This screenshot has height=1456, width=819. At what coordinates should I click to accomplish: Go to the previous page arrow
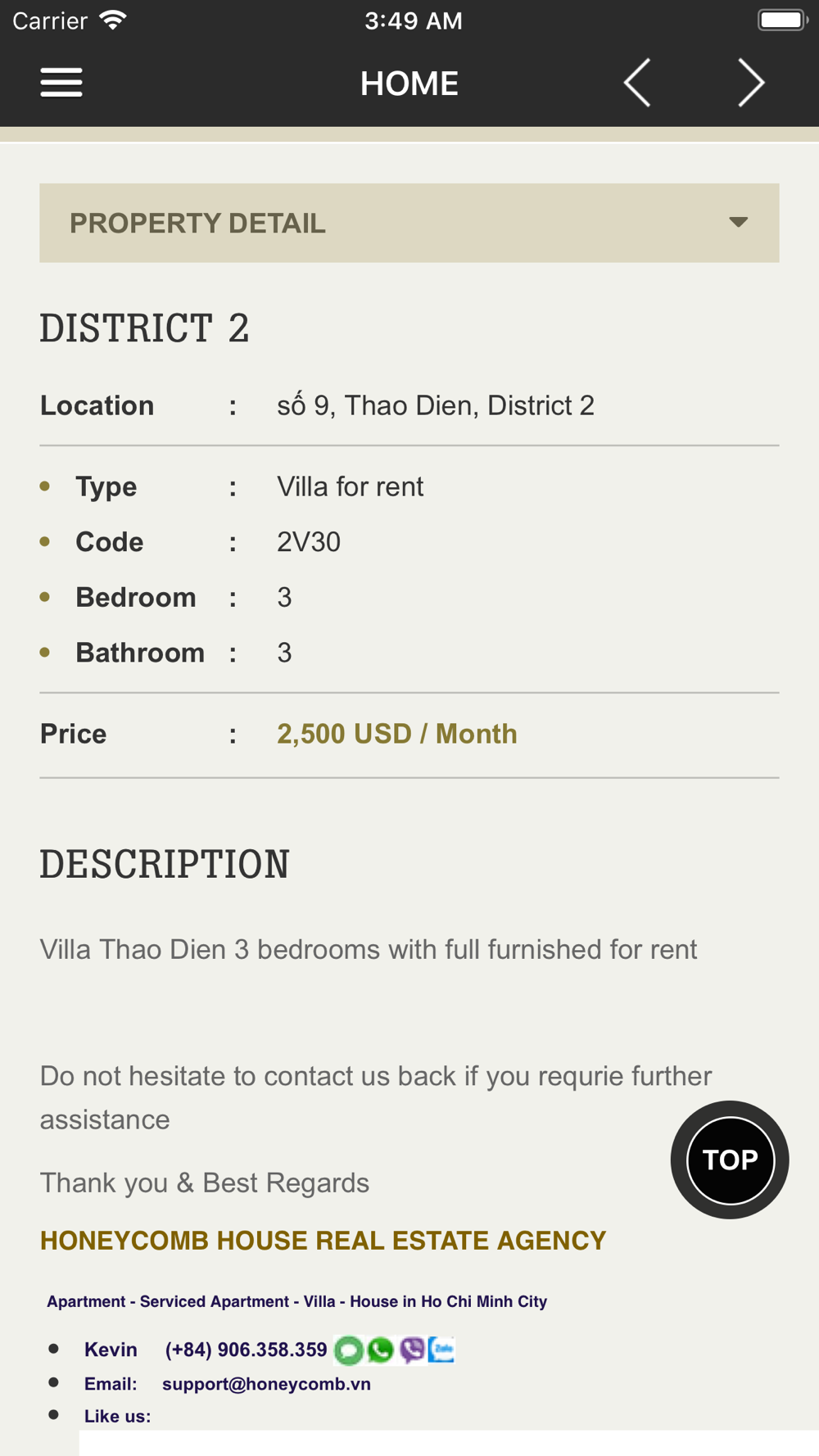637,83
